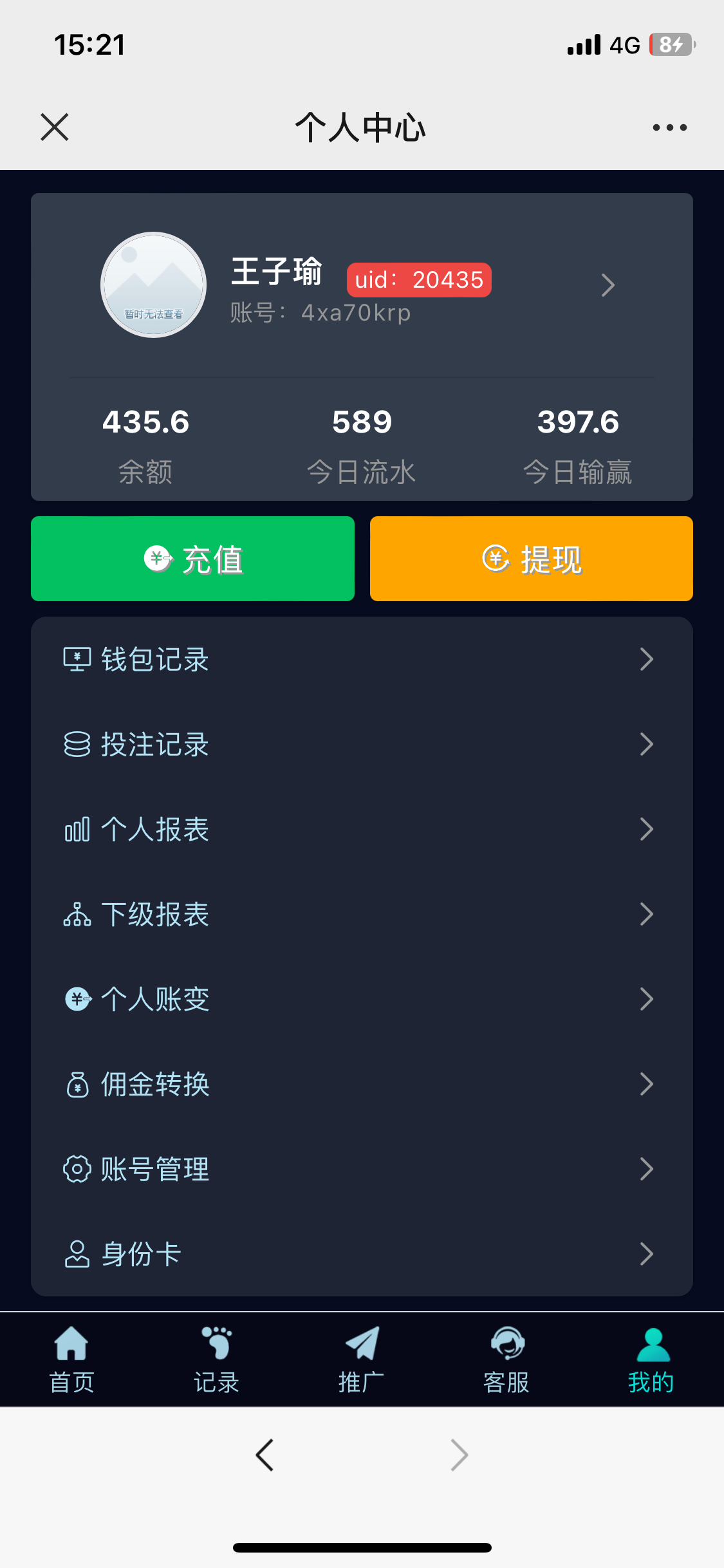Open profile details via the chevron beside uid
Screen dimensions: 724x1568
pyautogui.click(x=608, y=285)
